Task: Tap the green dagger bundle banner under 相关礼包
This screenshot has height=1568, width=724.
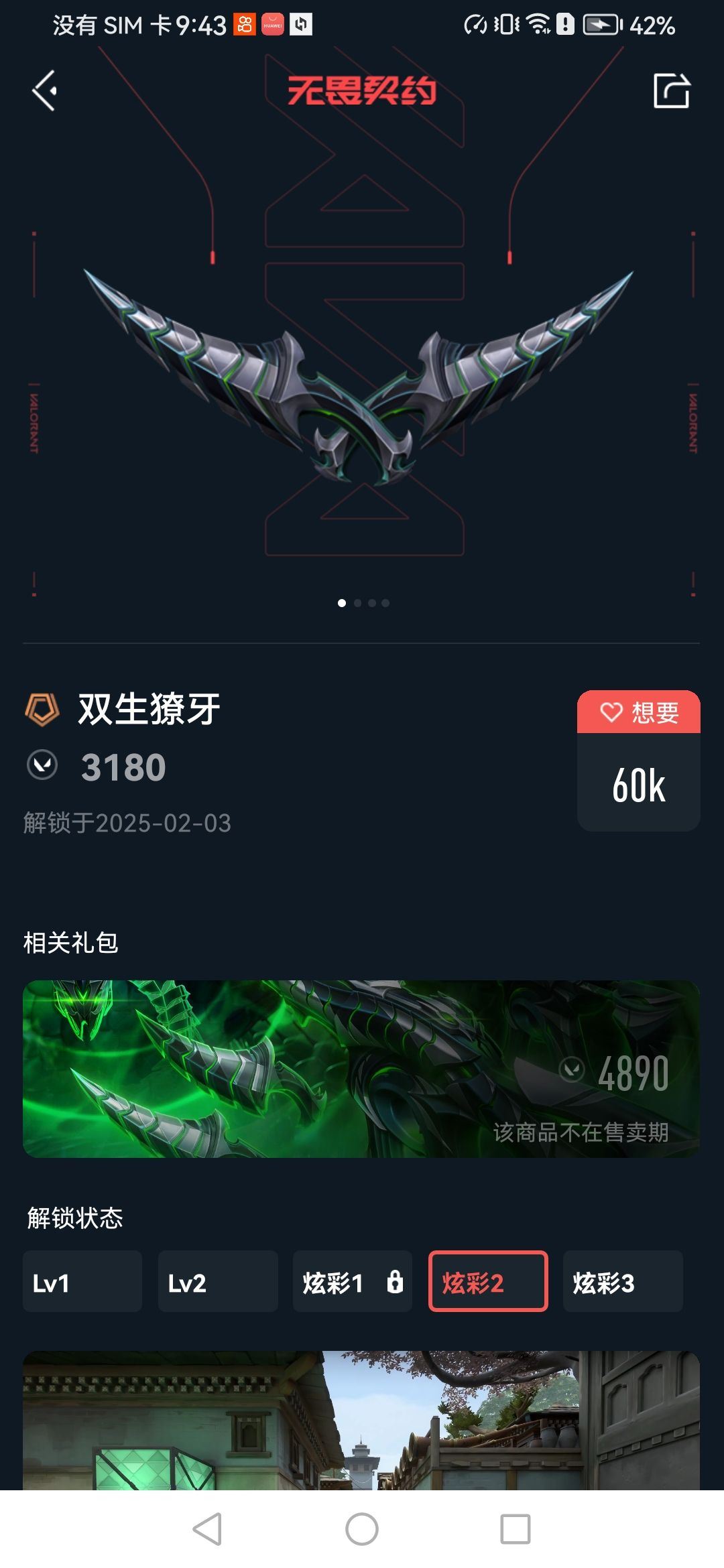Action: coord(362,1068)
